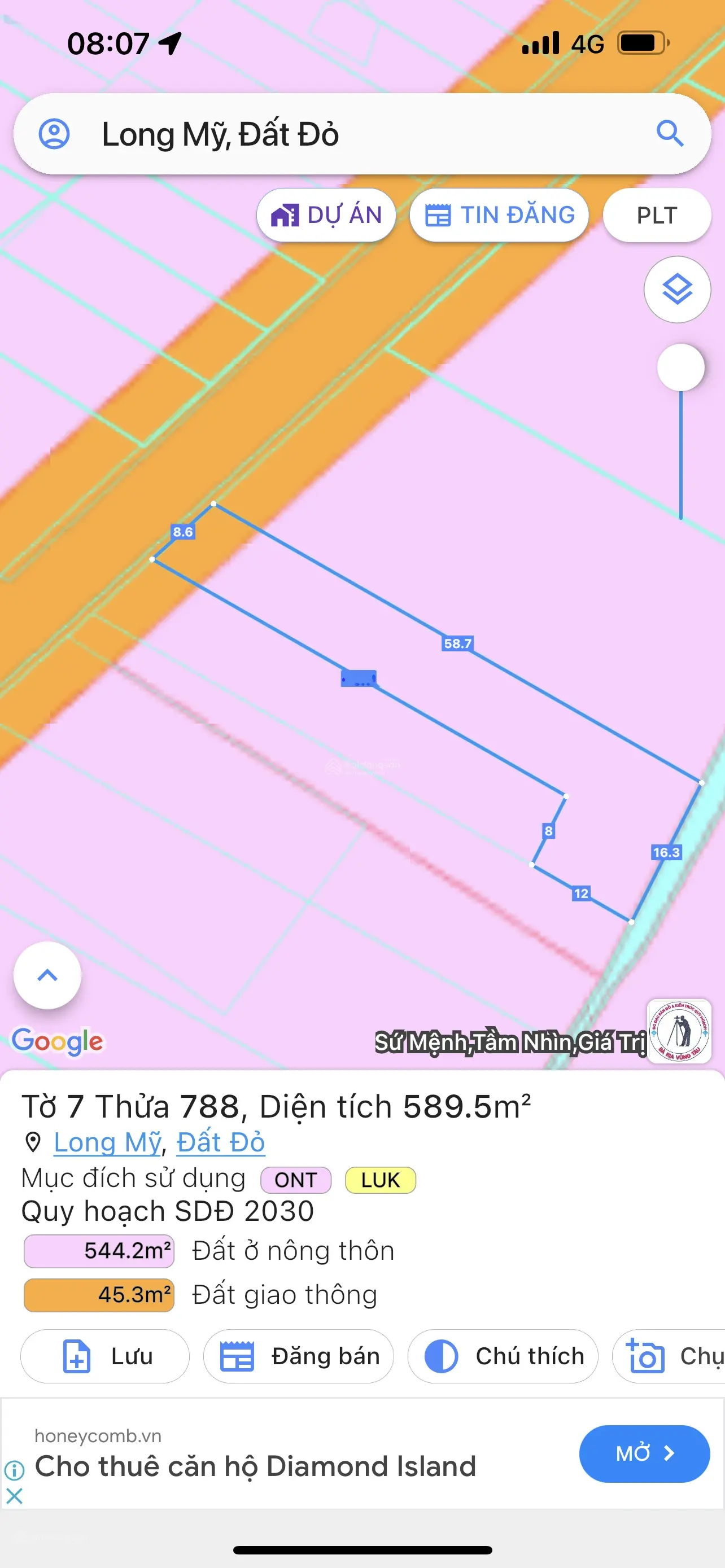The width and height of the screenshot is (725, 1568).
Task: Select the TIN ĐĂNG chip
Action: click(x=499, y=215)
